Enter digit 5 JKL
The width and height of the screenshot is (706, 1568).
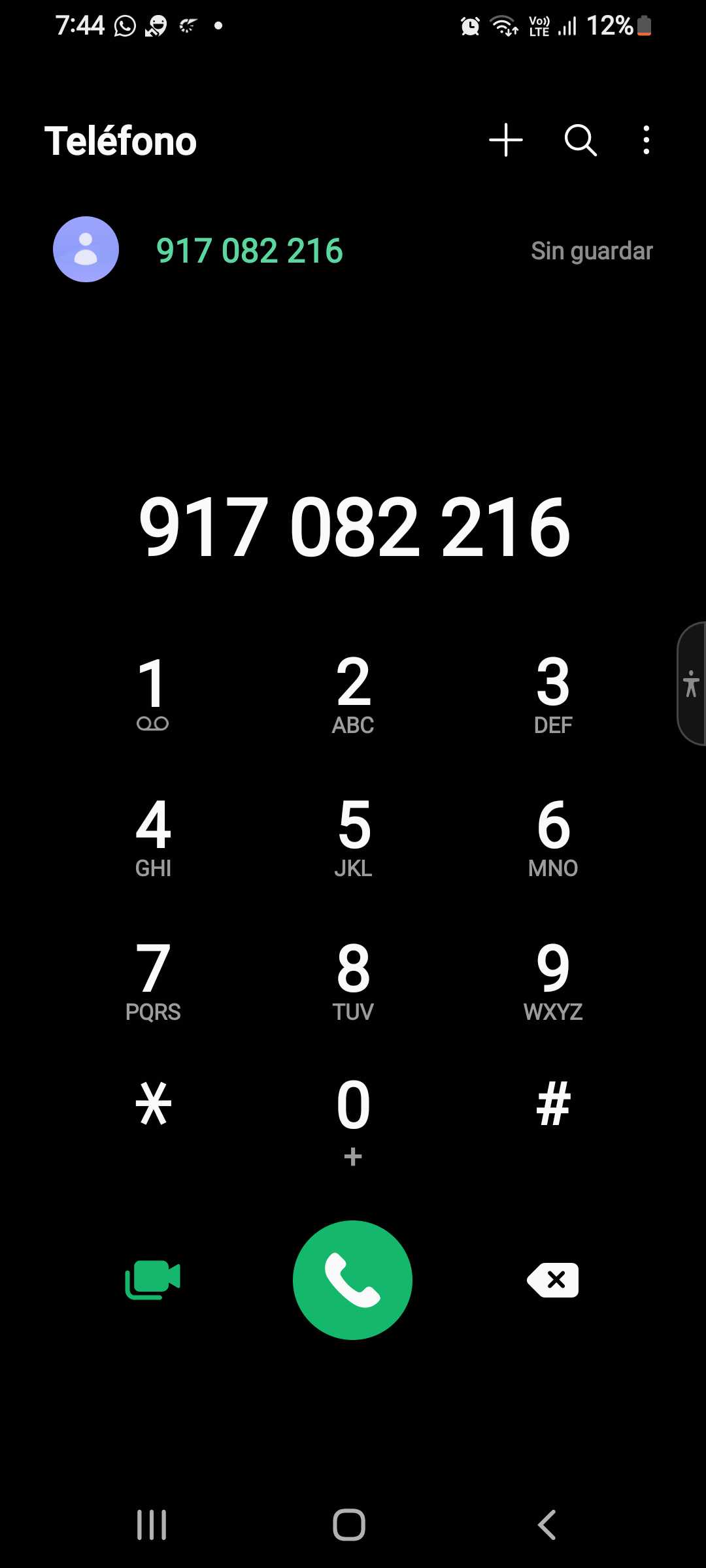353,837
